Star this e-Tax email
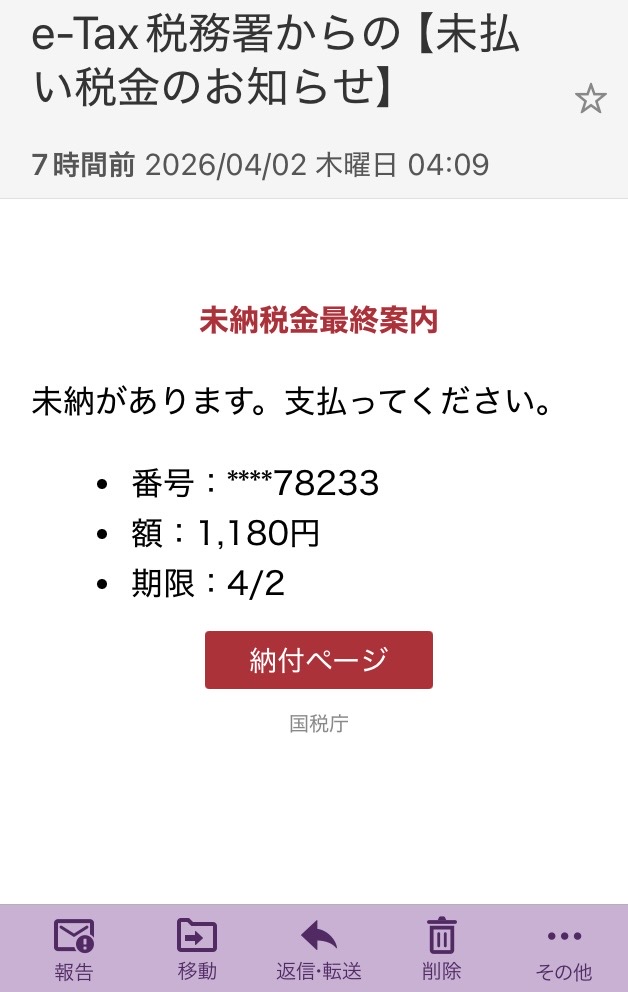The height and width of the screenshot is (992, 628). click(x=590, y=99)
